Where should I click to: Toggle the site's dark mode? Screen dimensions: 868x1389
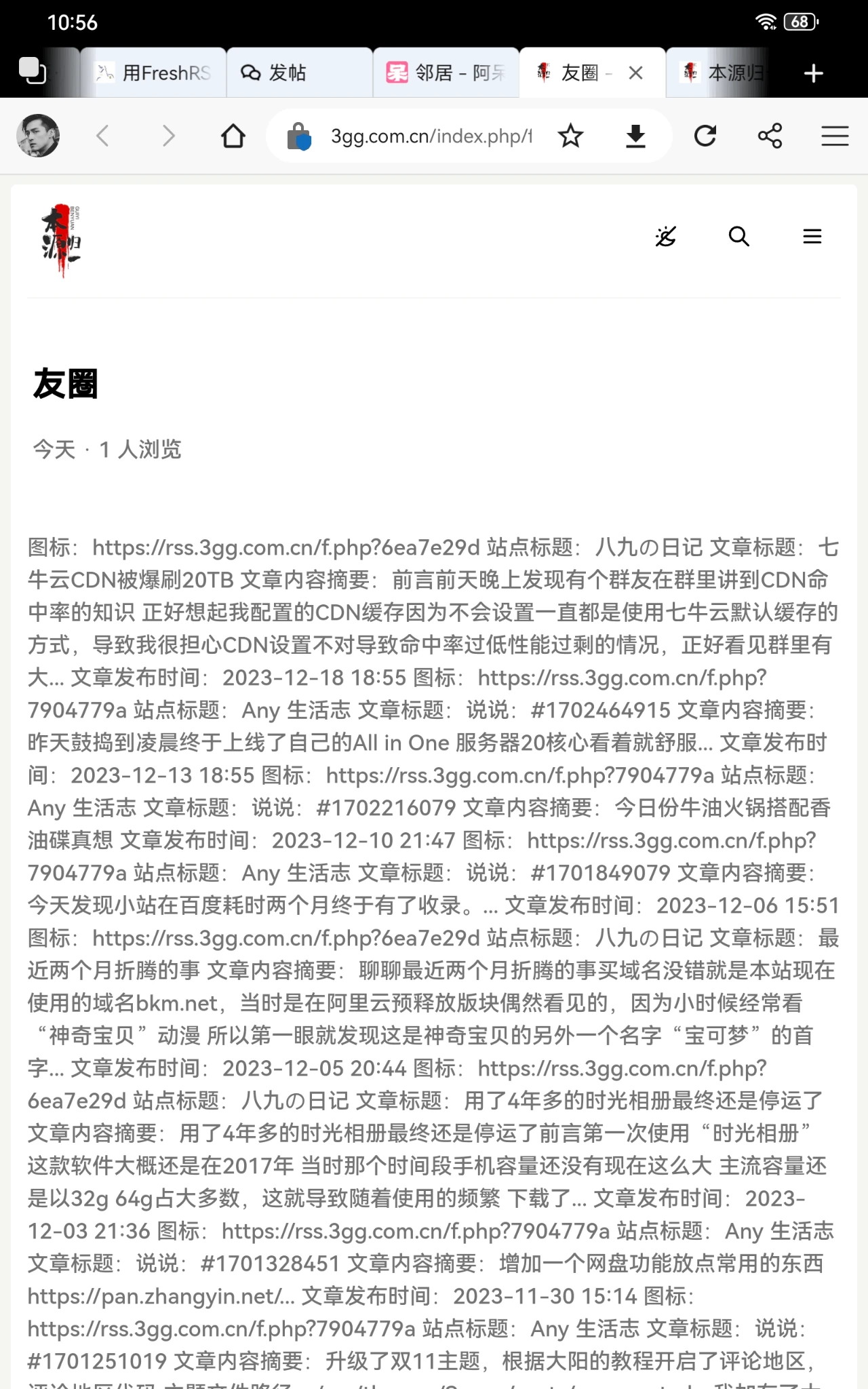pos(666,236)
